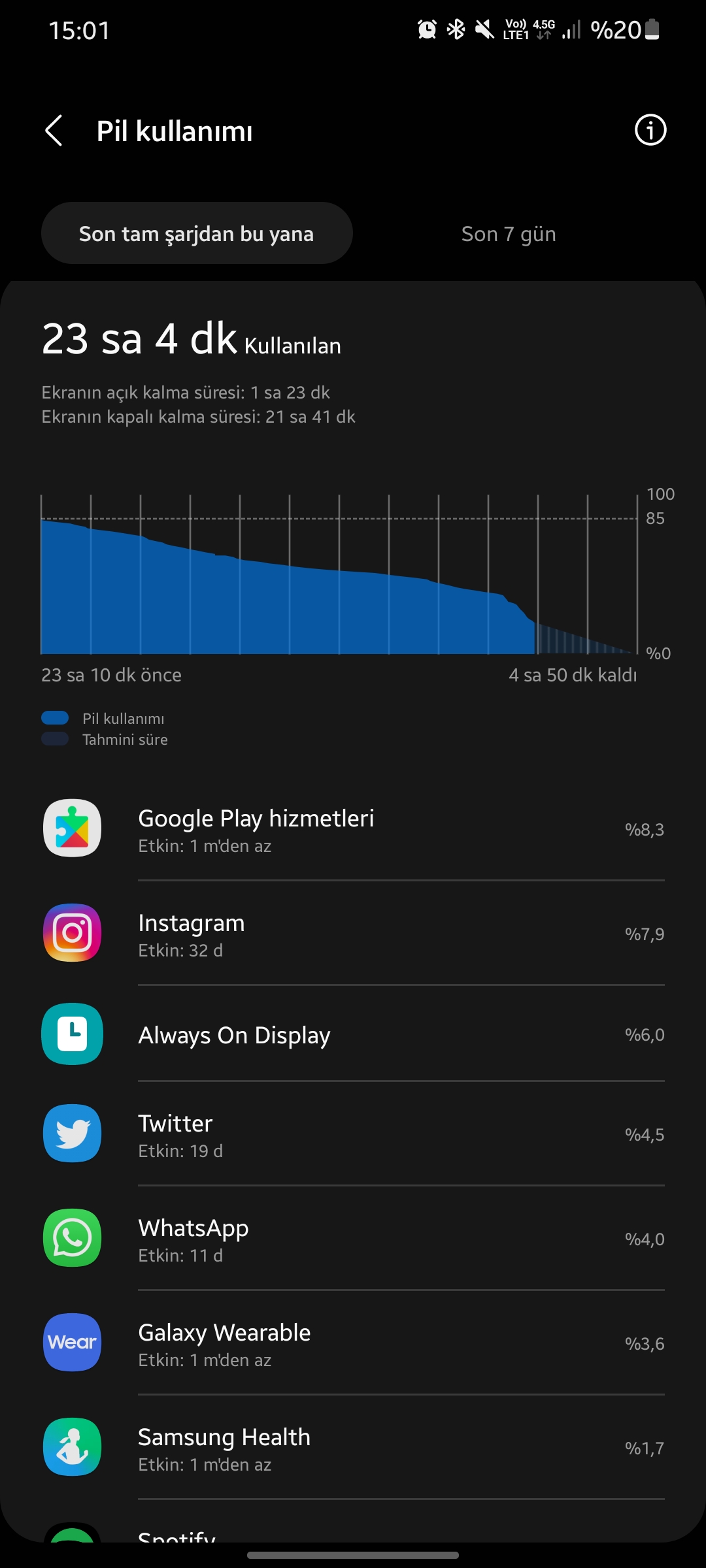Screen dimensions: 706x1568
Task: Show WhatsApp battery usage details
Action: point(353,1239)
